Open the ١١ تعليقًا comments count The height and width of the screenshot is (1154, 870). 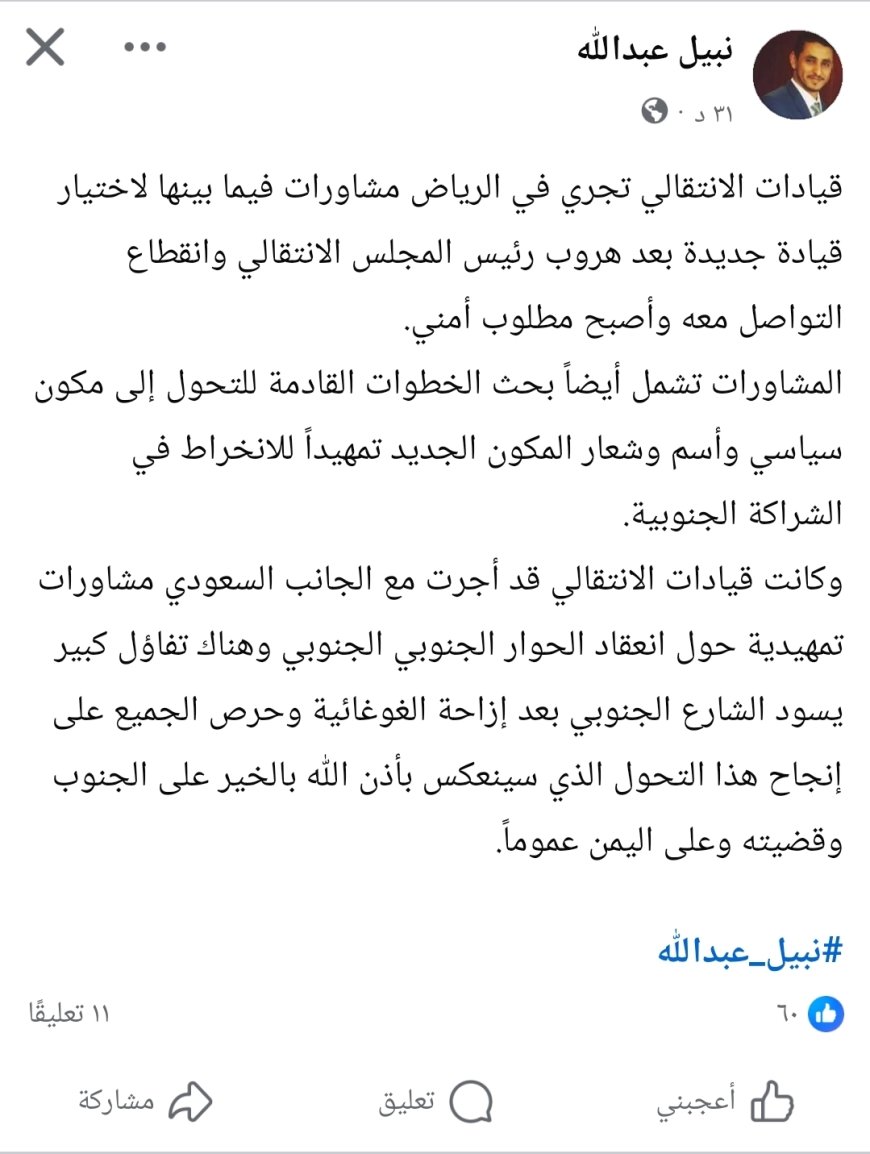[68, 1014]
